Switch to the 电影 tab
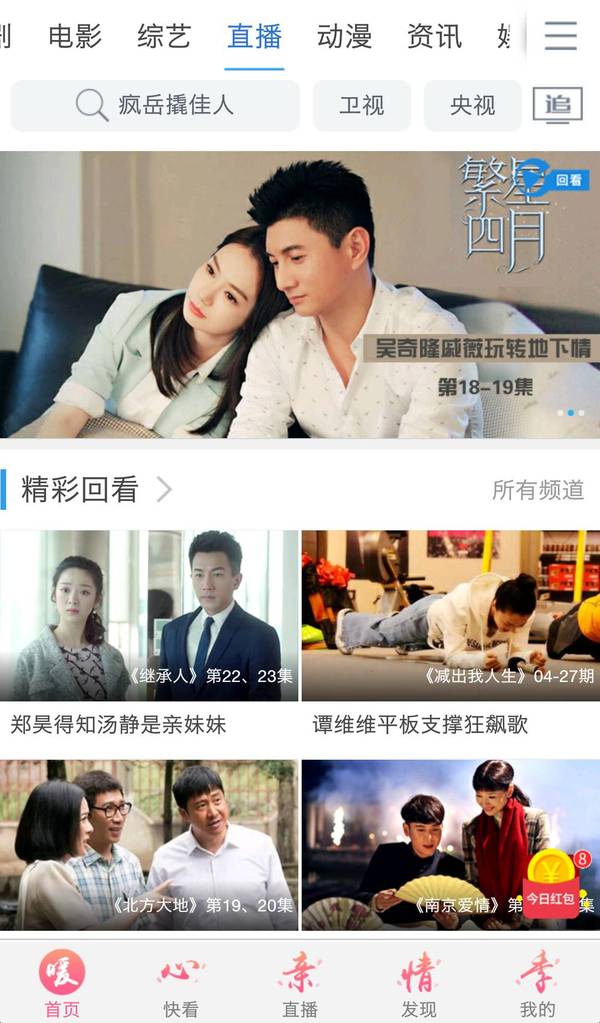The height and width of the screenshot is (1023, 600). coord(75,37)
